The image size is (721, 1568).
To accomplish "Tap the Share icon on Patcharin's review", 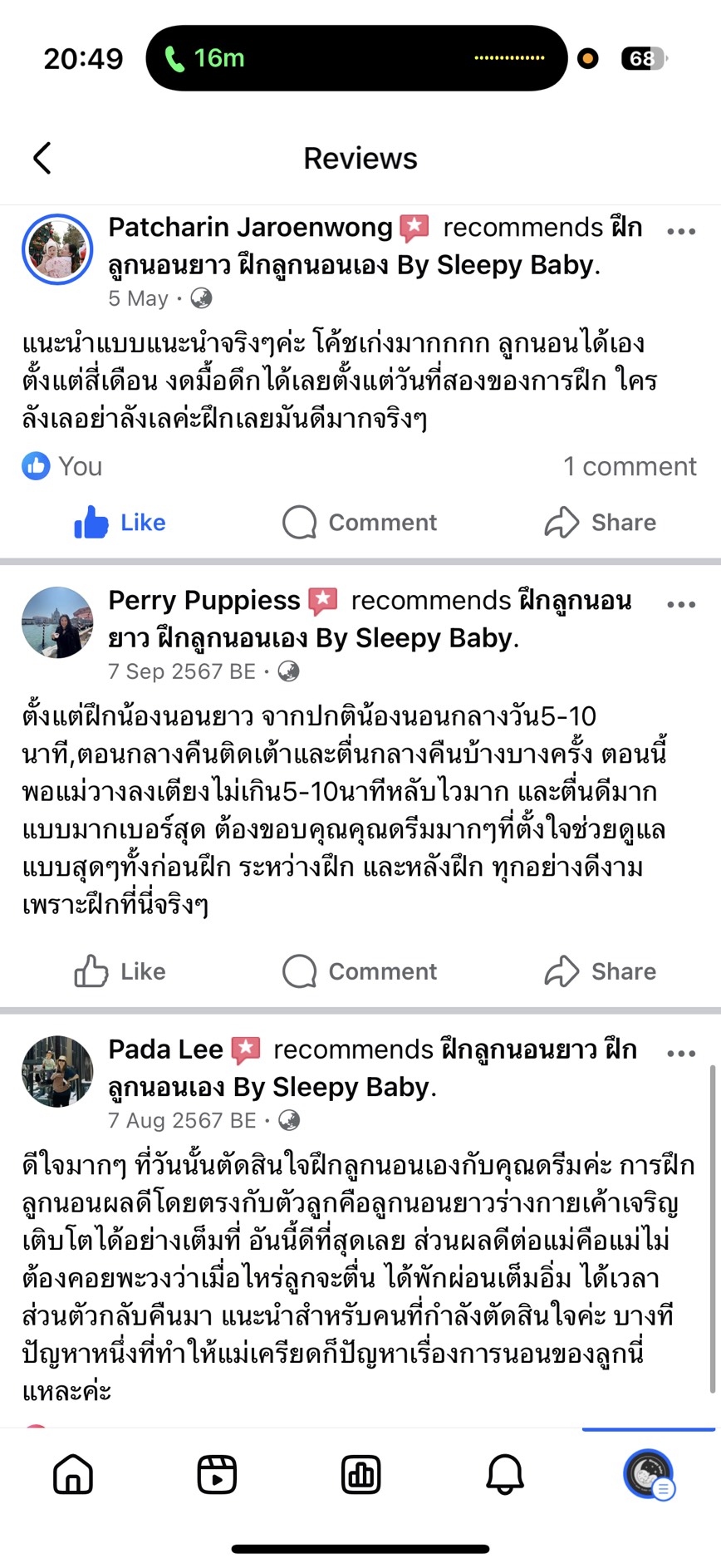I will tap(600, 522).
